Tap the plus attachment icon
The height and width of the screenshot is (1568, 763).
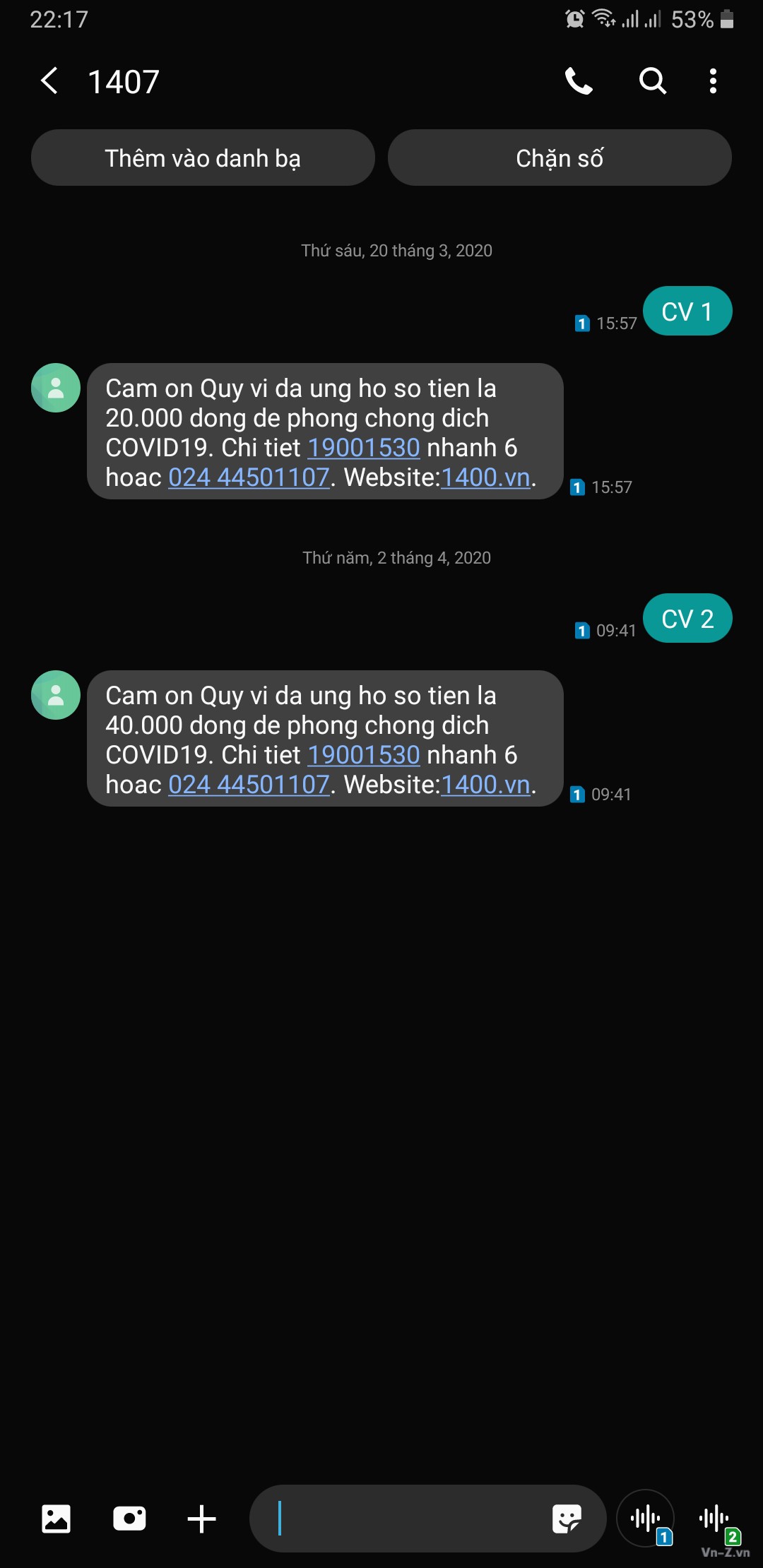[201, 1518]
